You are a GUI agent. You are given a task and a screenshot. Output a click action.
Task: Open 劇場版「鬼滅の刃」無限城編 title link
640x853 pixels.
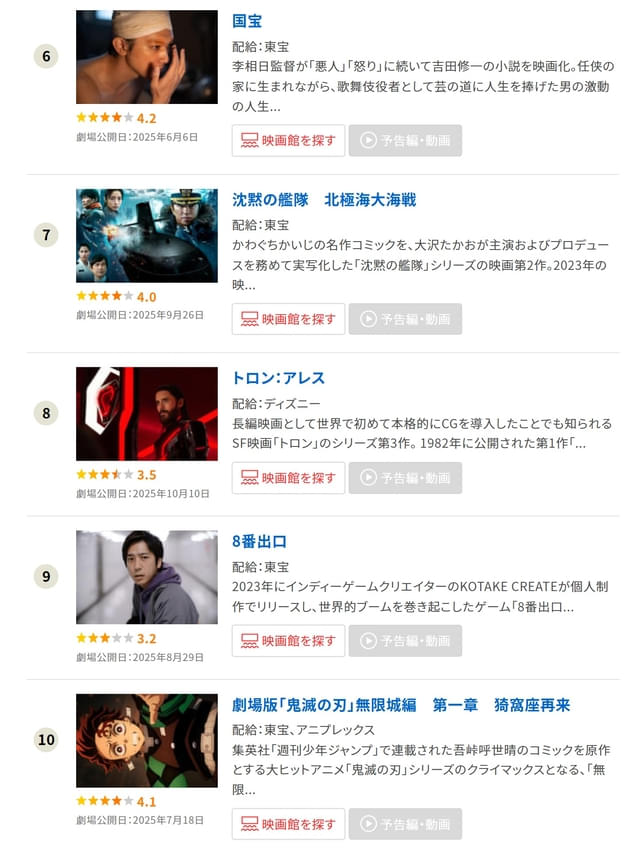(401, 705)
